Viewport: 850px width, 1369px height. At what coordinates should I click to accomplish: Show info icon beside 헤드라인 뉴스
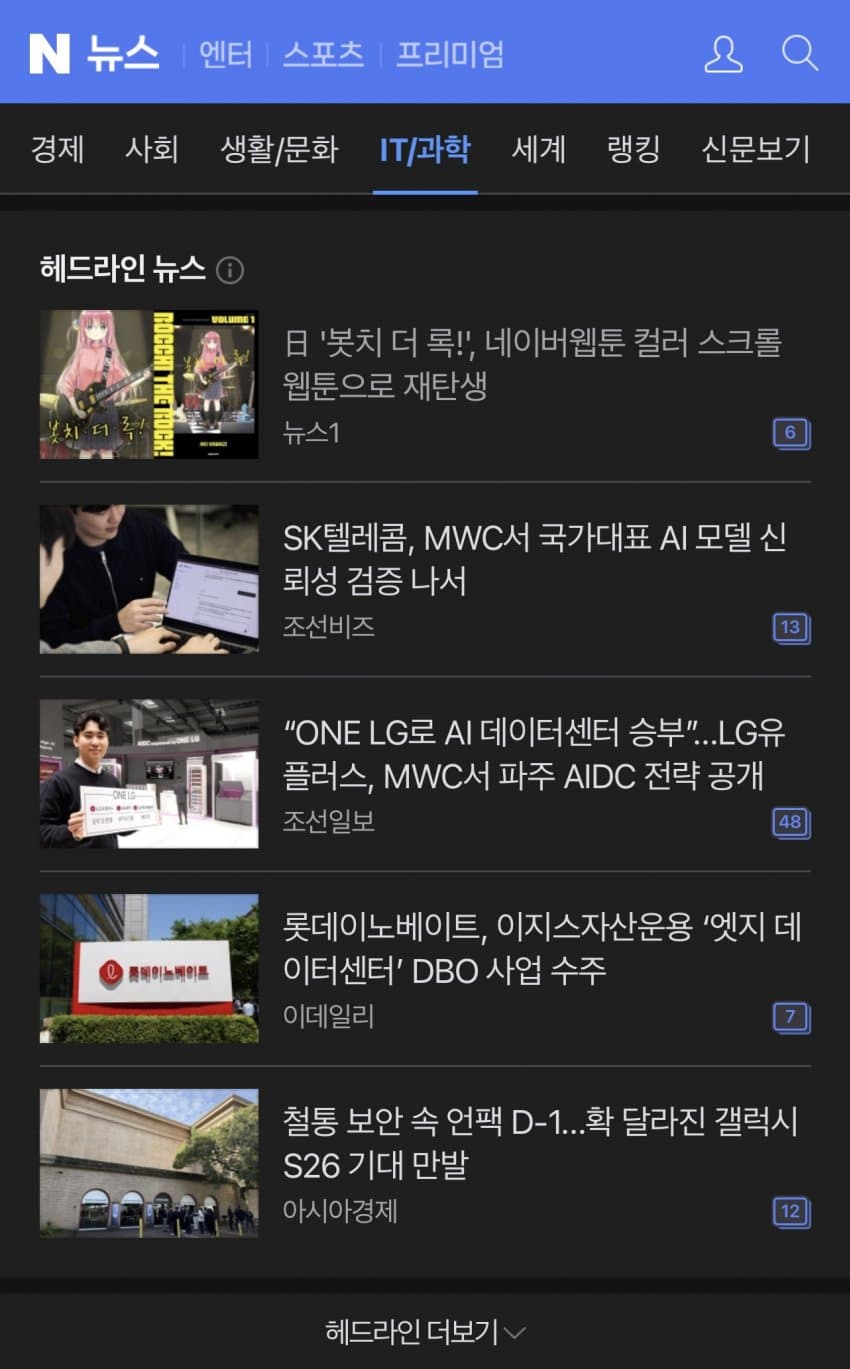[x=230, y=270]
